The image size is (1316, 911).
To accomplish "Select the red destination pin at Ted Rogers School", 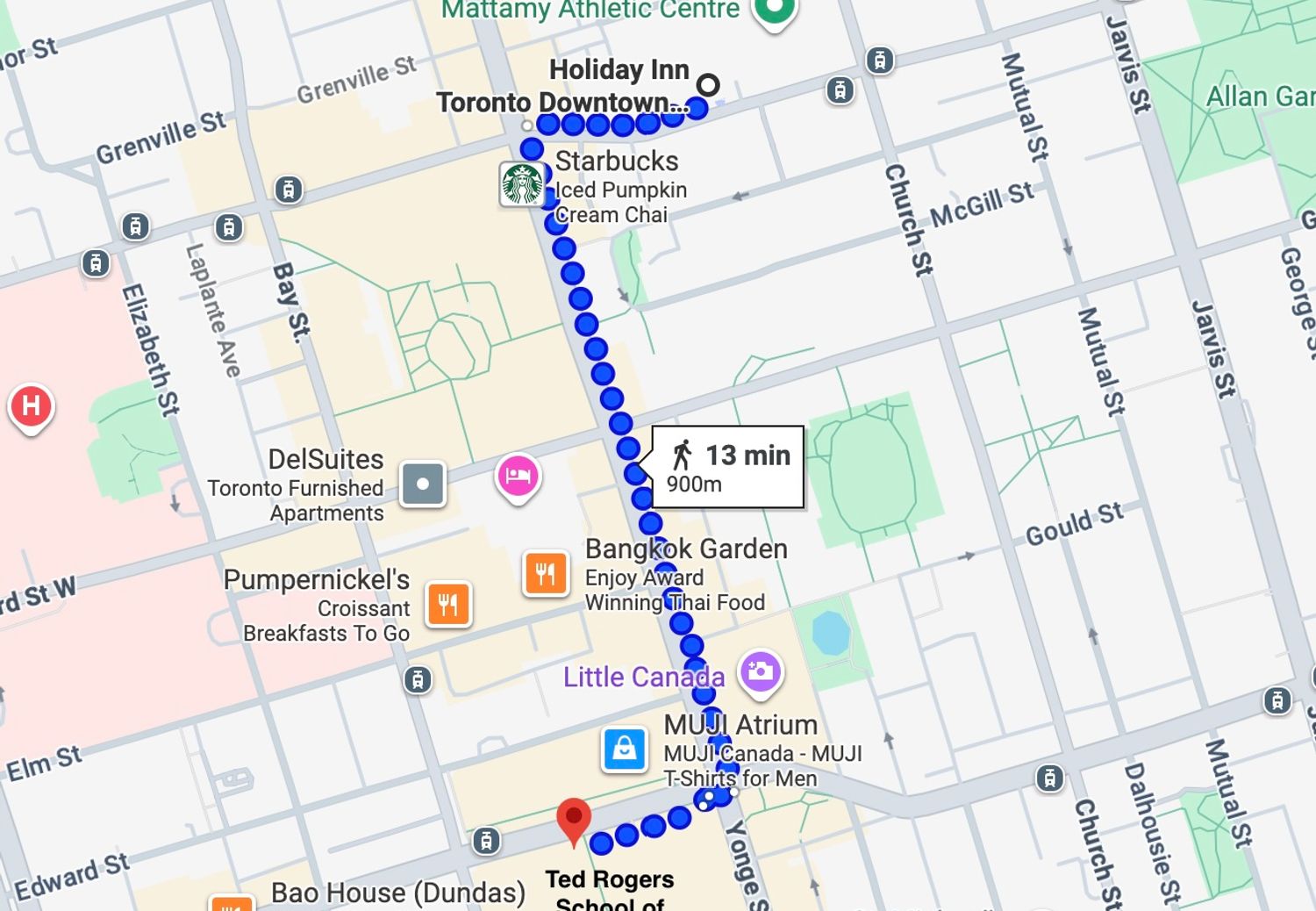I will coord(574,821).
